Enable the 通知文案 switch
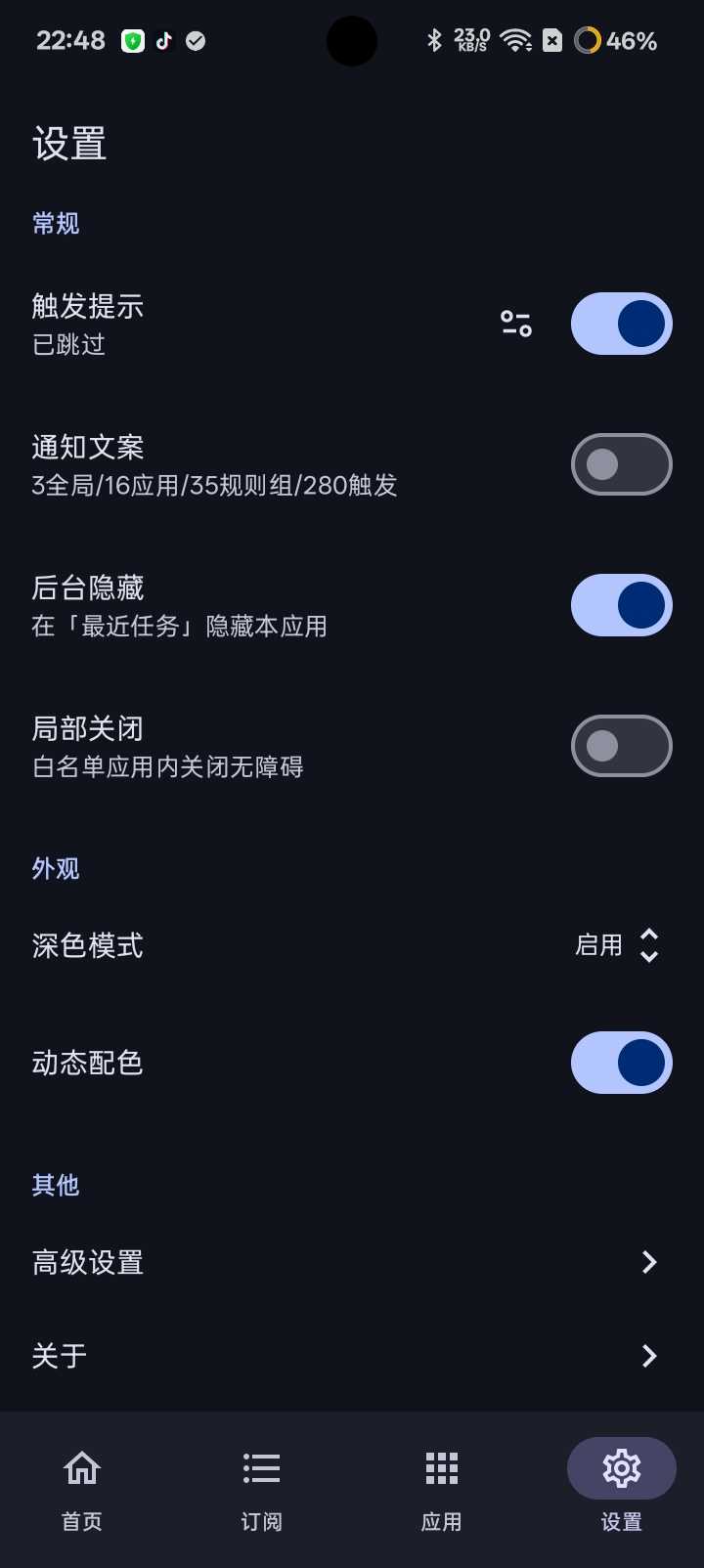704x1568 pixels. (621, 464)
